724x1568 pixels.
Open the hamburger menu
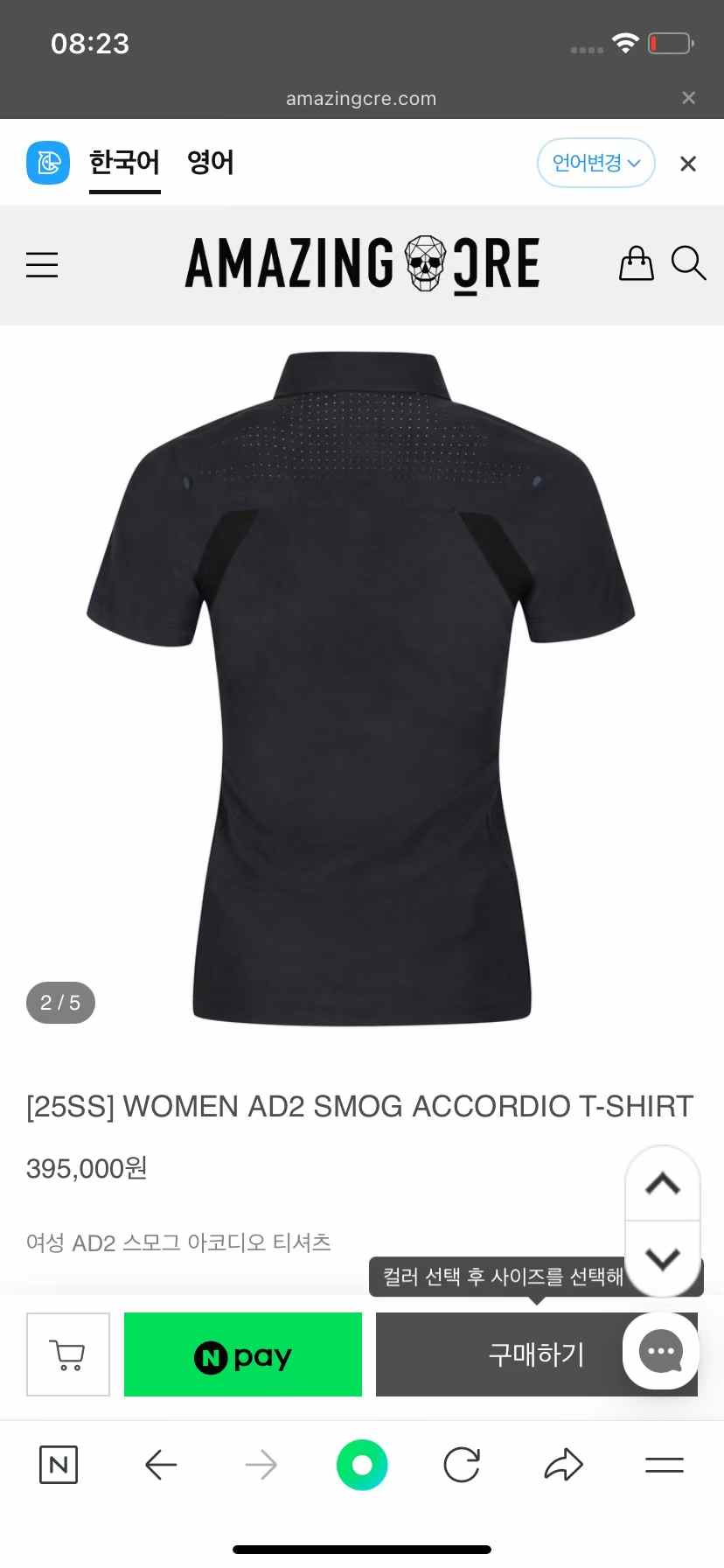(x=42, y=264)
